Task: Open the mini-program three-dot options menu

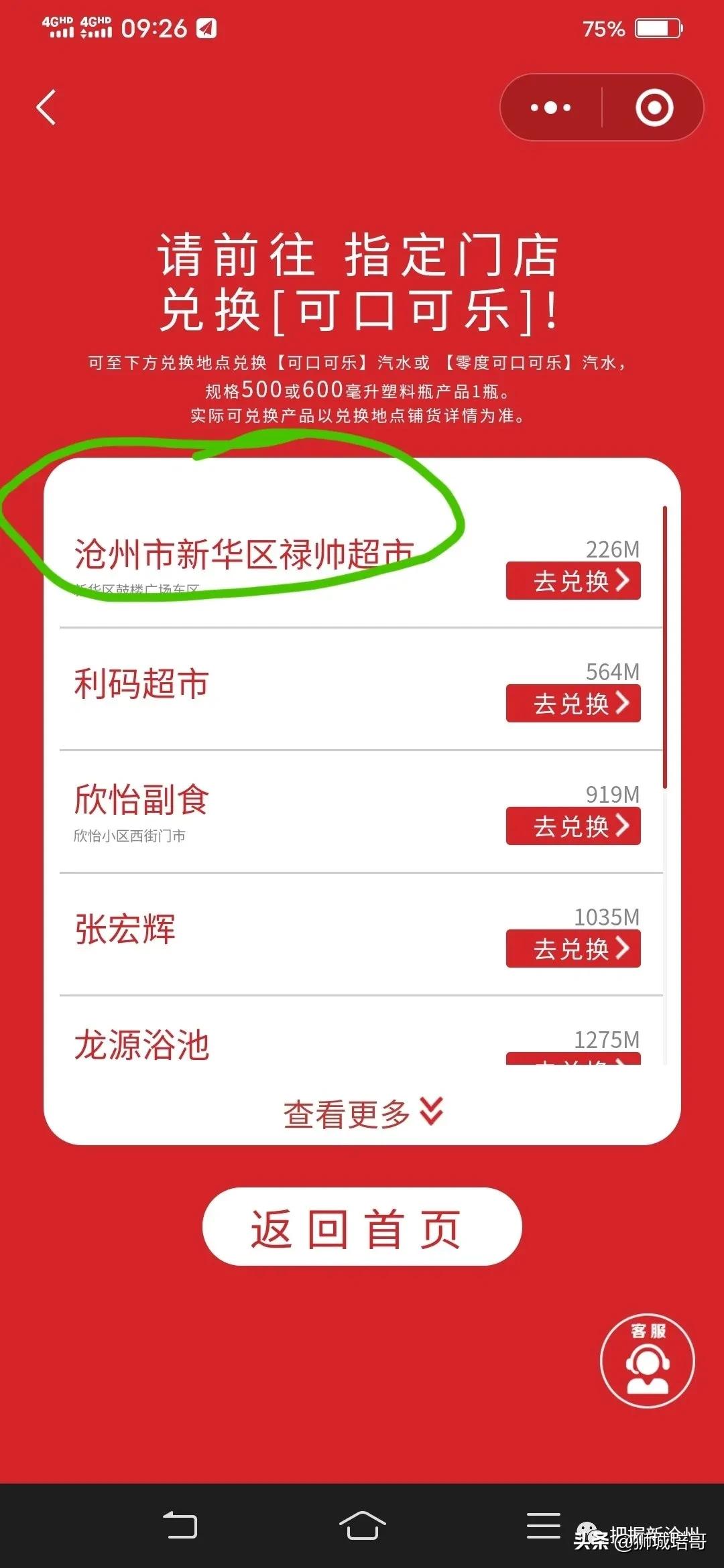Action: (551, 107)
